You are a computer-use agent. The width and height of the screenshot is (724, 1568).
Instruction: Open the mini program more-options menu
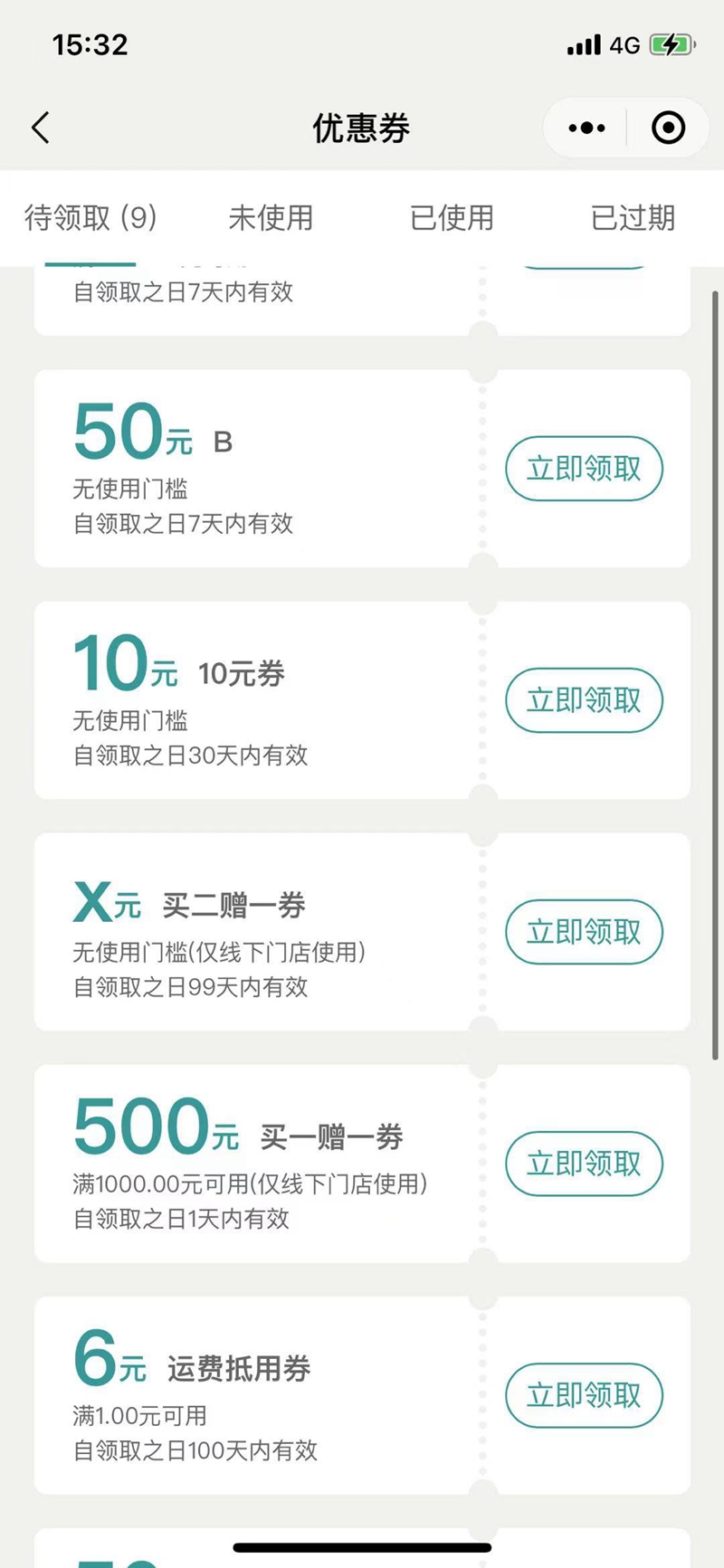coord(586,128)
